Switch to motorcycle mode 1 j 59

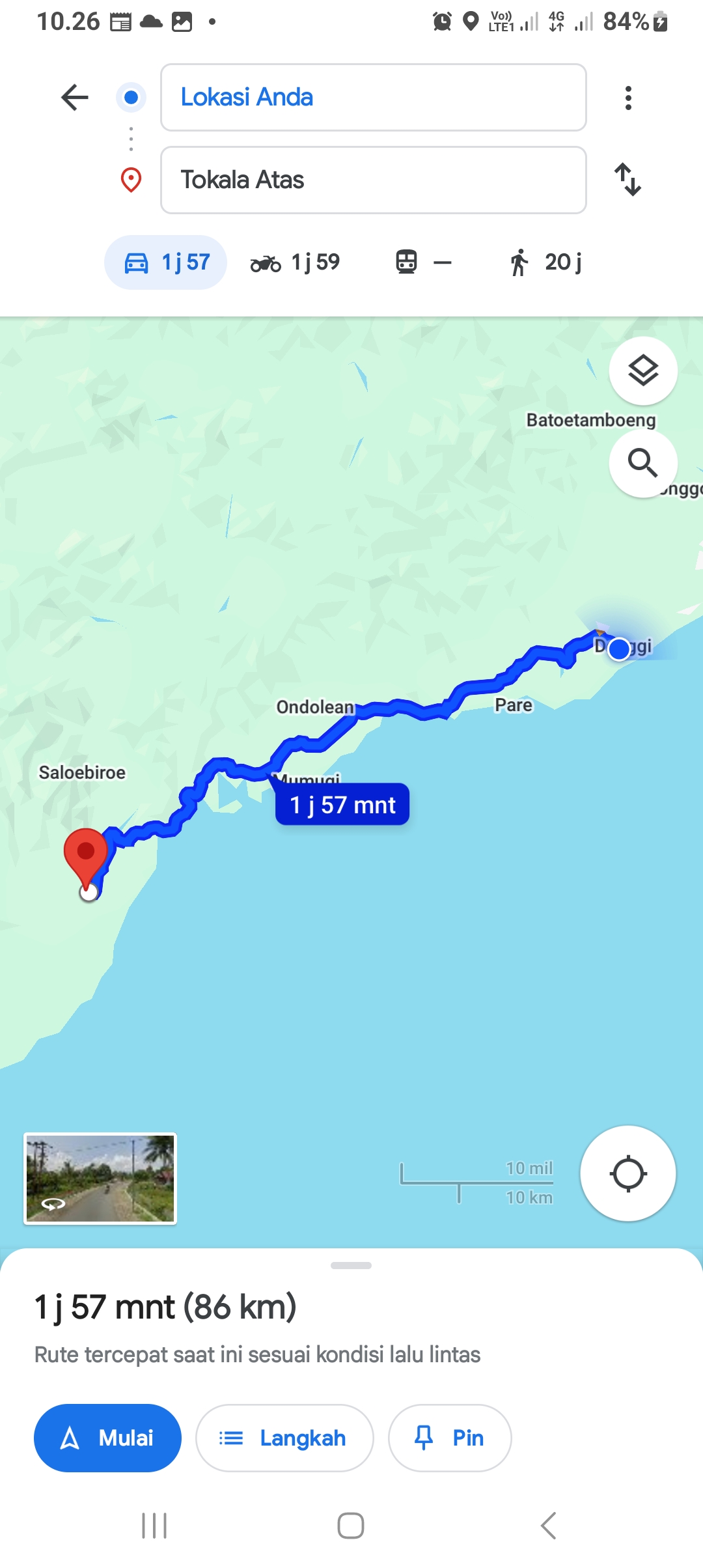(x=295, y=262)
